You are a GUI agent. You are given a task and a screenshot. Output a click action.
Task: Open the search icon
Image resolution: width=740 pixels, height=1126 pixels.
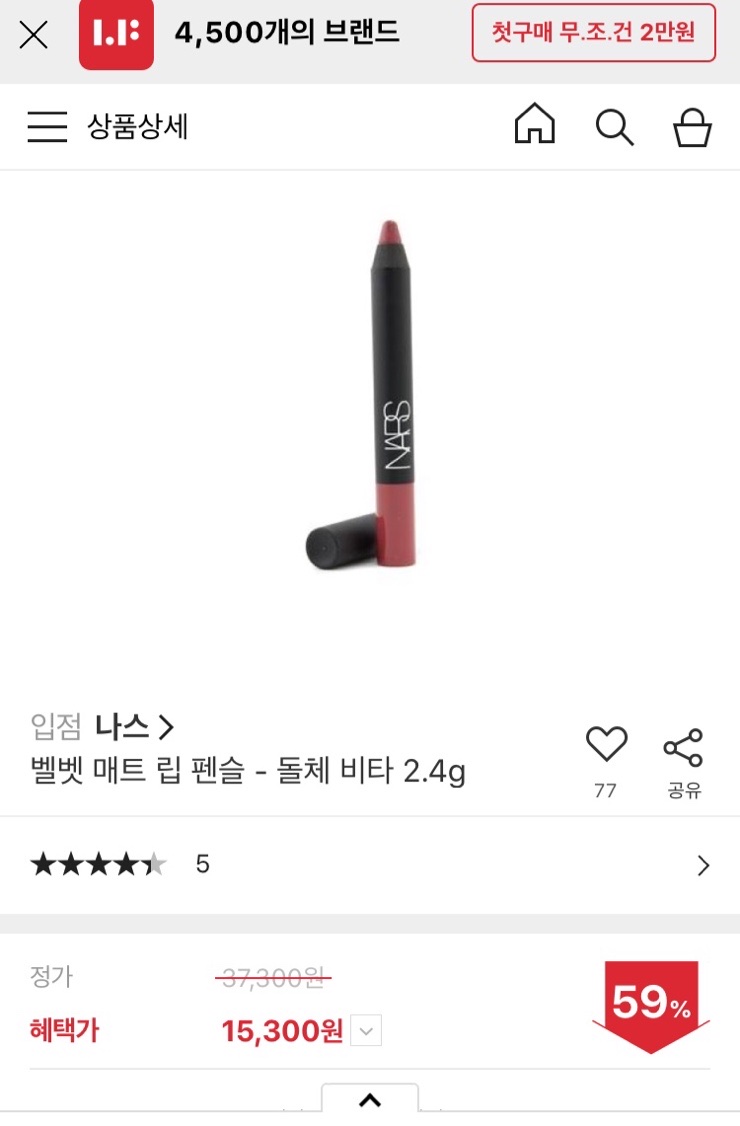point(614,127)
